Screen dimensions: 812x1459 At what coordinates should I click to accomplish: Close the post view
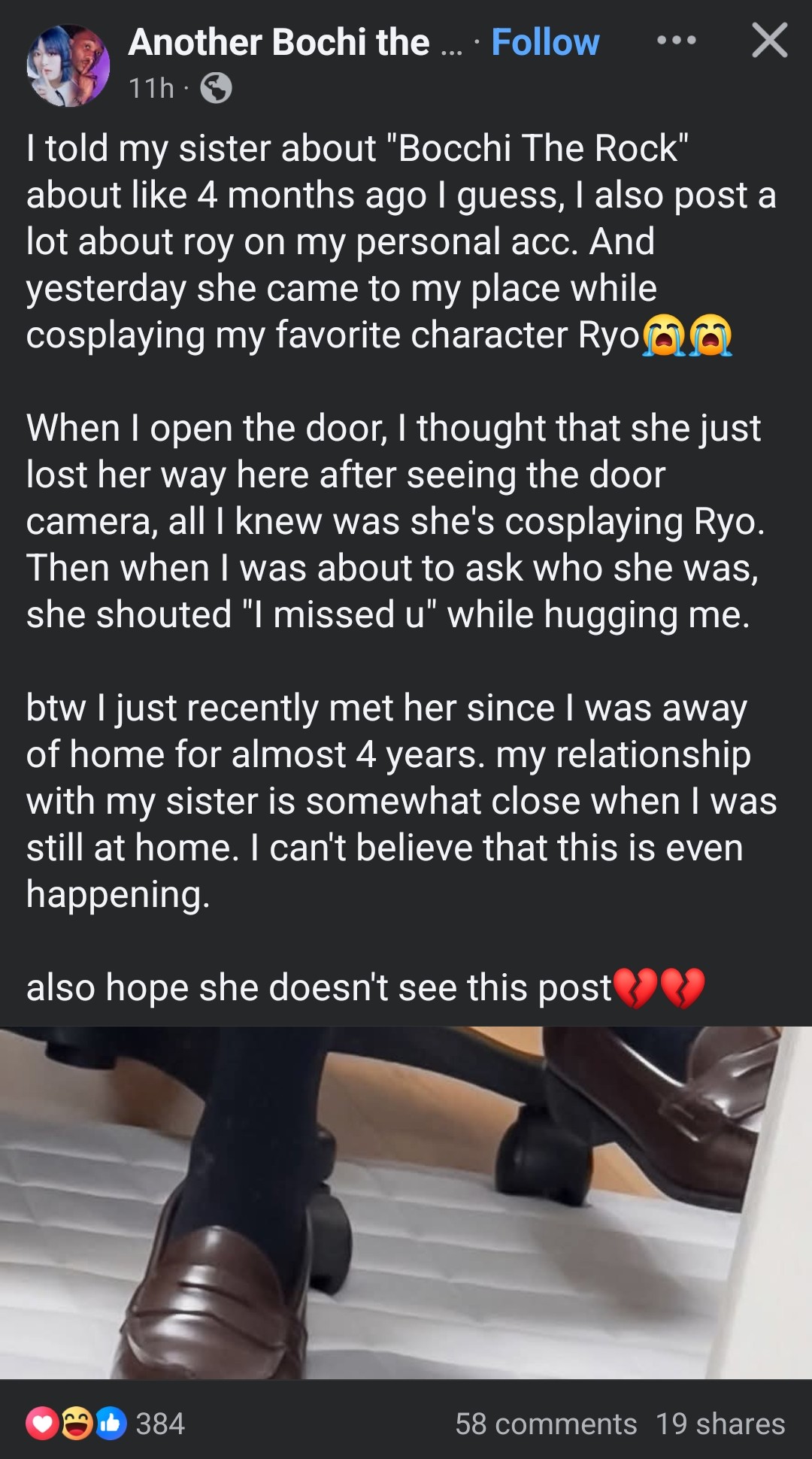pos(769,41)
